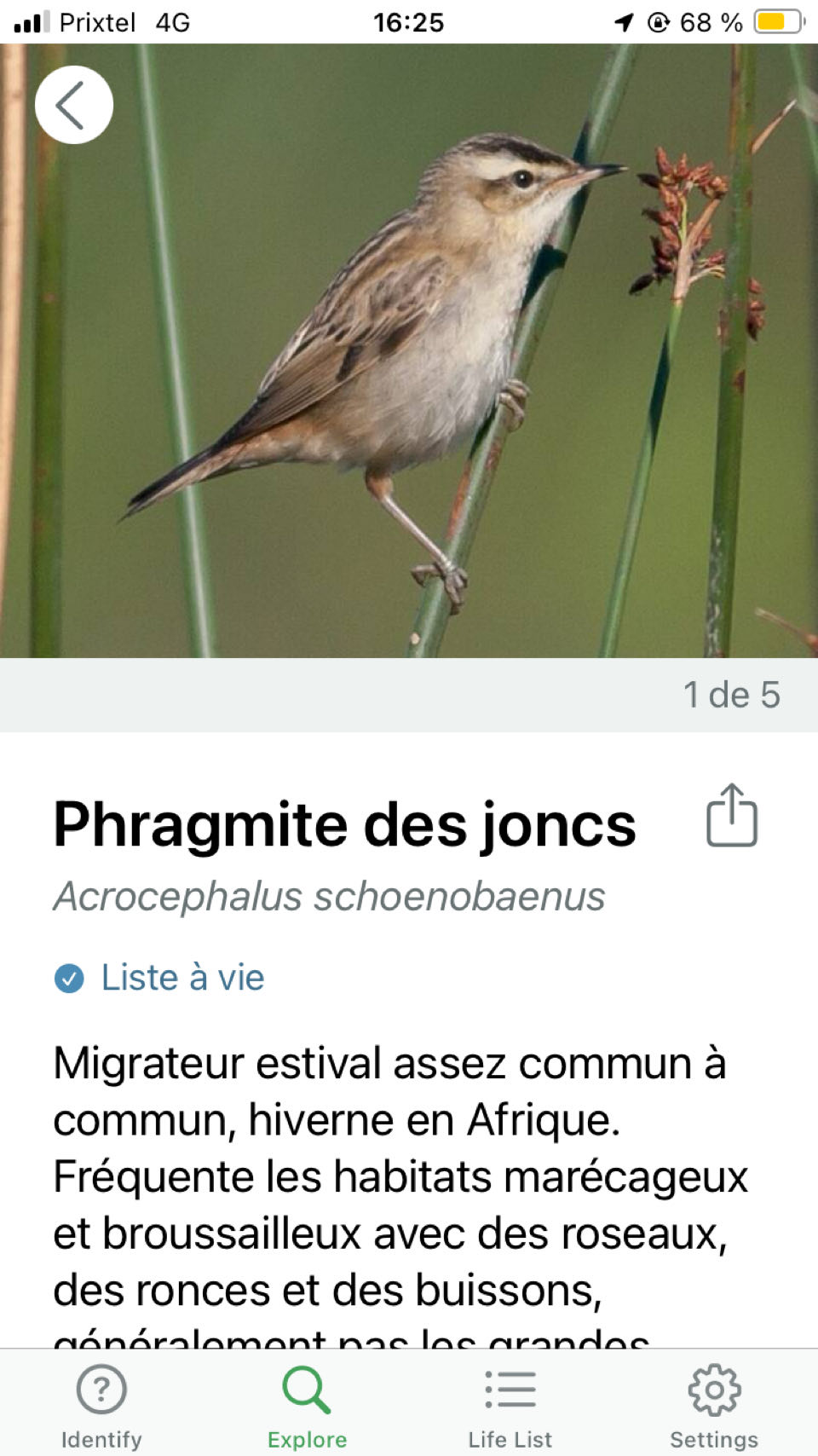Tap the Liste à vie link
The width and height of the screenshot is (818, 1456).
pos(181,978)
